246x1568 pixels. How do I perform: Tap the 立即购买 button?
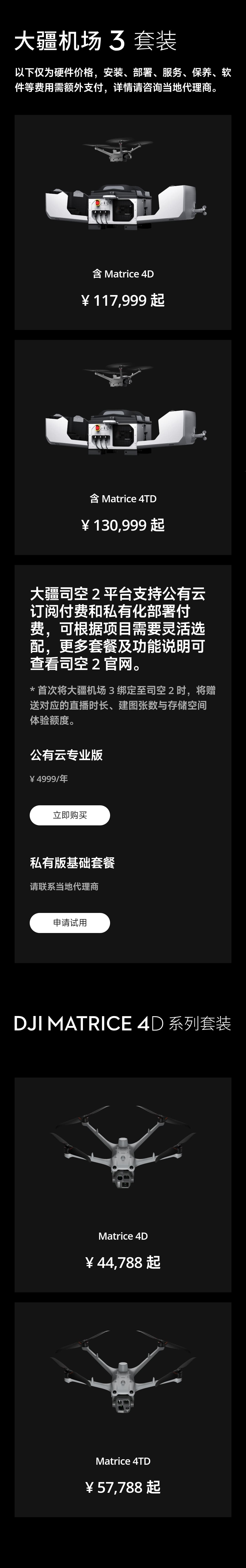(70, 815)
